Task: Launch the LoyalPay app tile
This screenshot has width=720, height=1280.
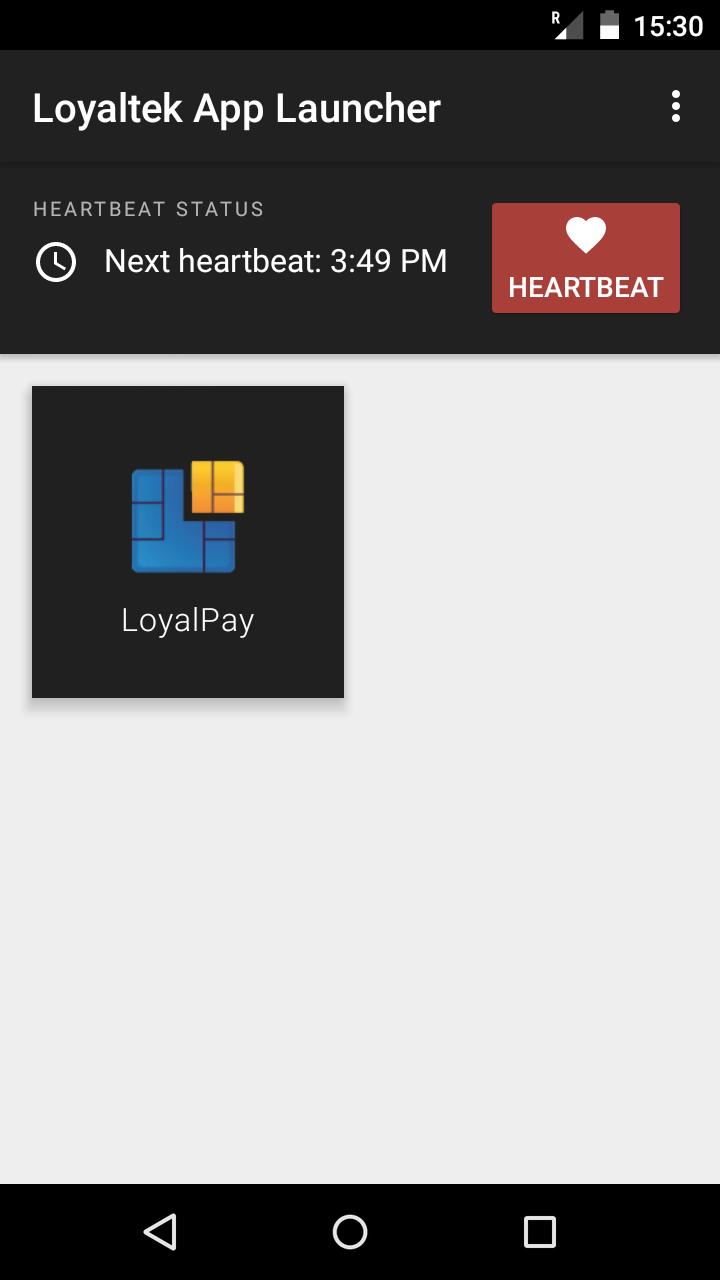Action: click(x=188, y=542)
